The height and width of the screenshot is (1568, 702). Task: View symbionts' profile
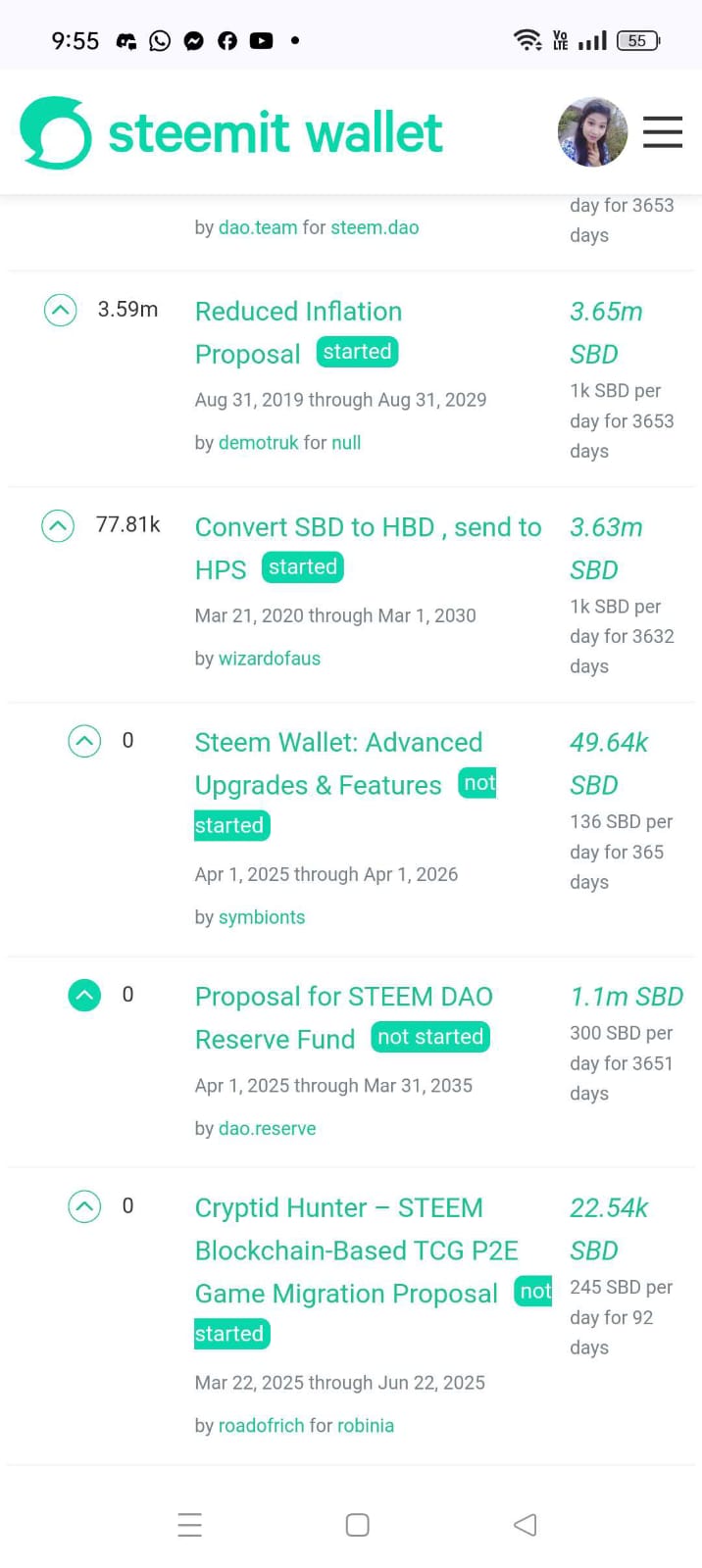coord(261,917)
